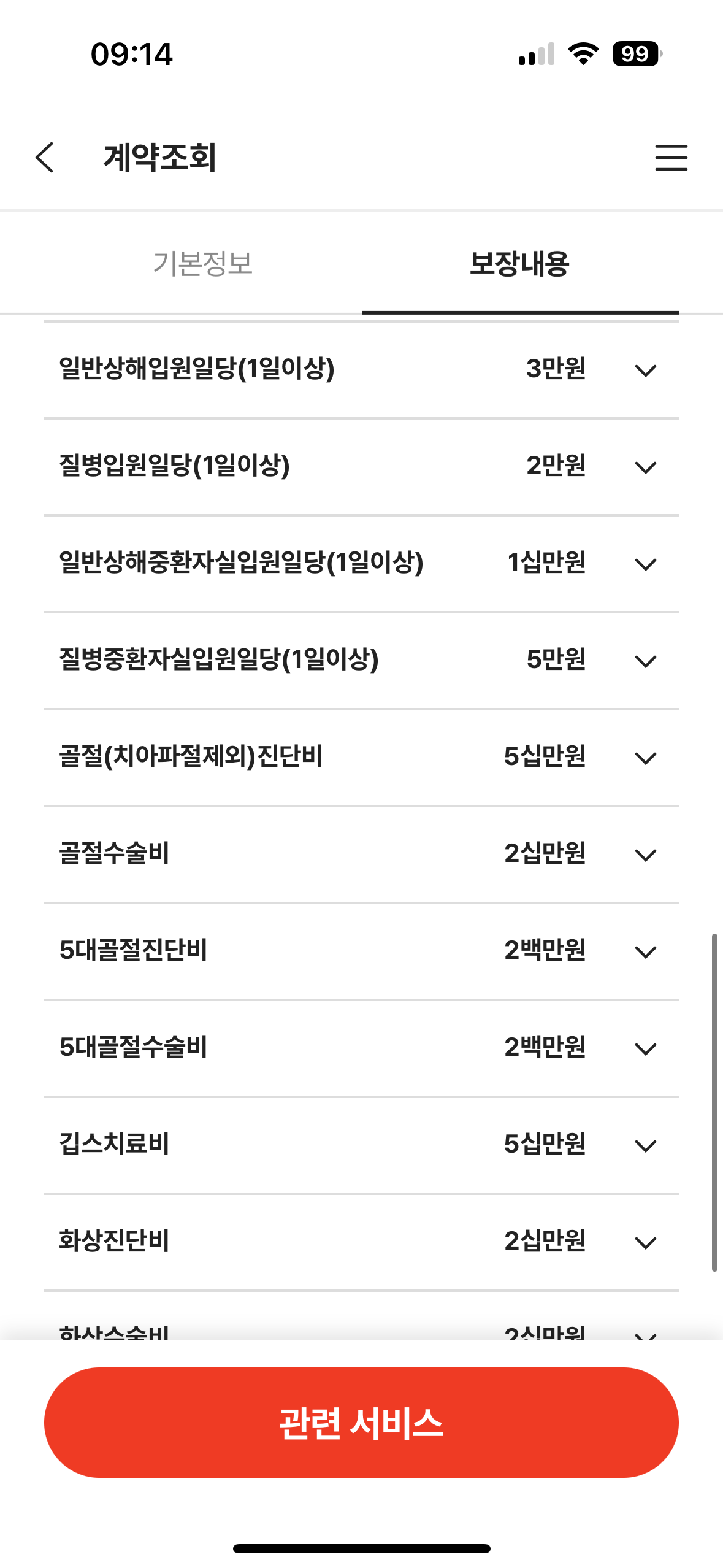Tap the 관련 서비스 button
The image size is (723, 1568).
pos(361,1423)
